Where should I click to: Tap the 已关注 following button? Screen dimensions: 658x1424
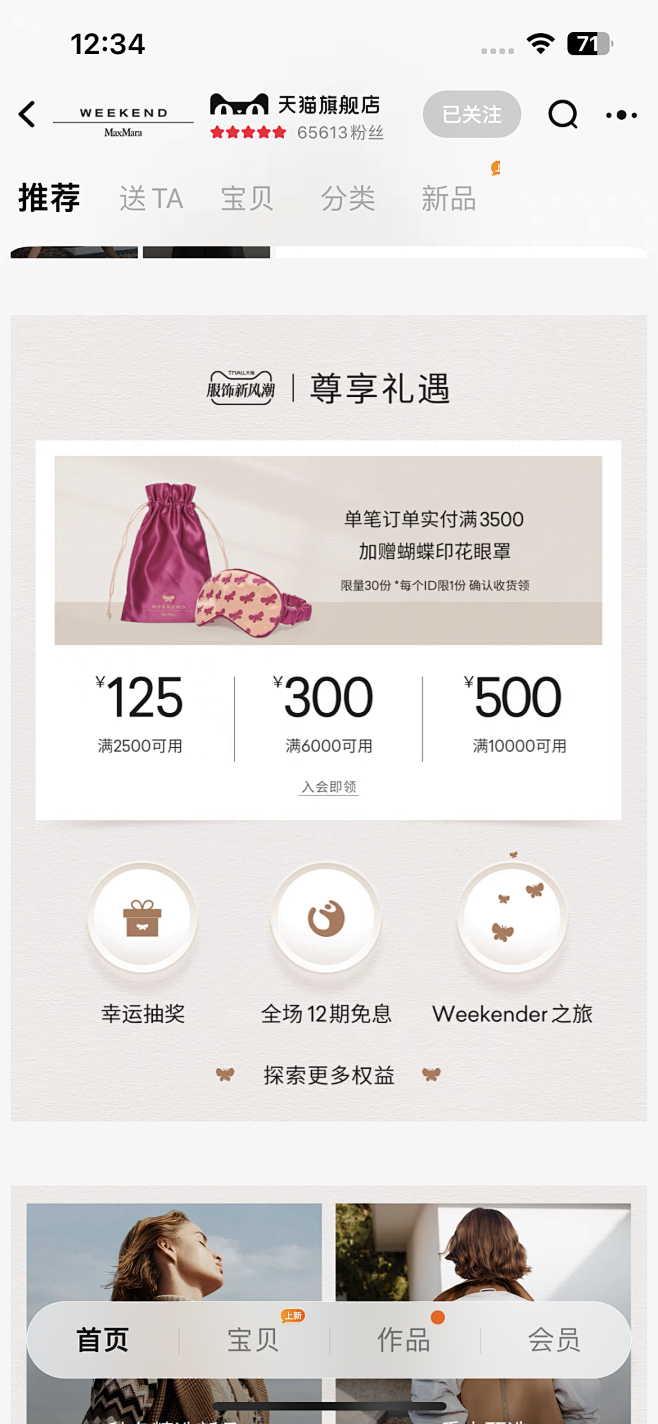coord(472,115)
